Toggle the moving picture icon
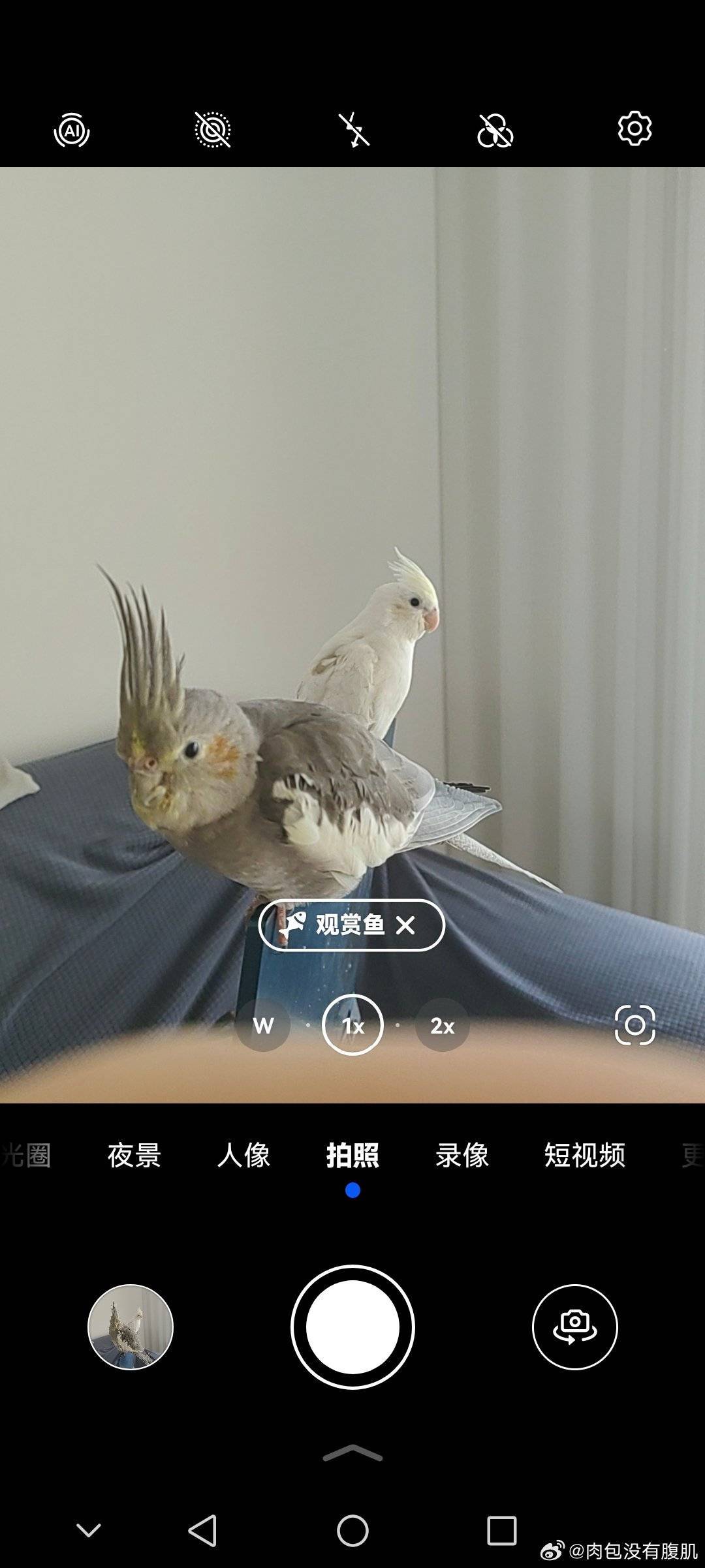 pos(213,130)
